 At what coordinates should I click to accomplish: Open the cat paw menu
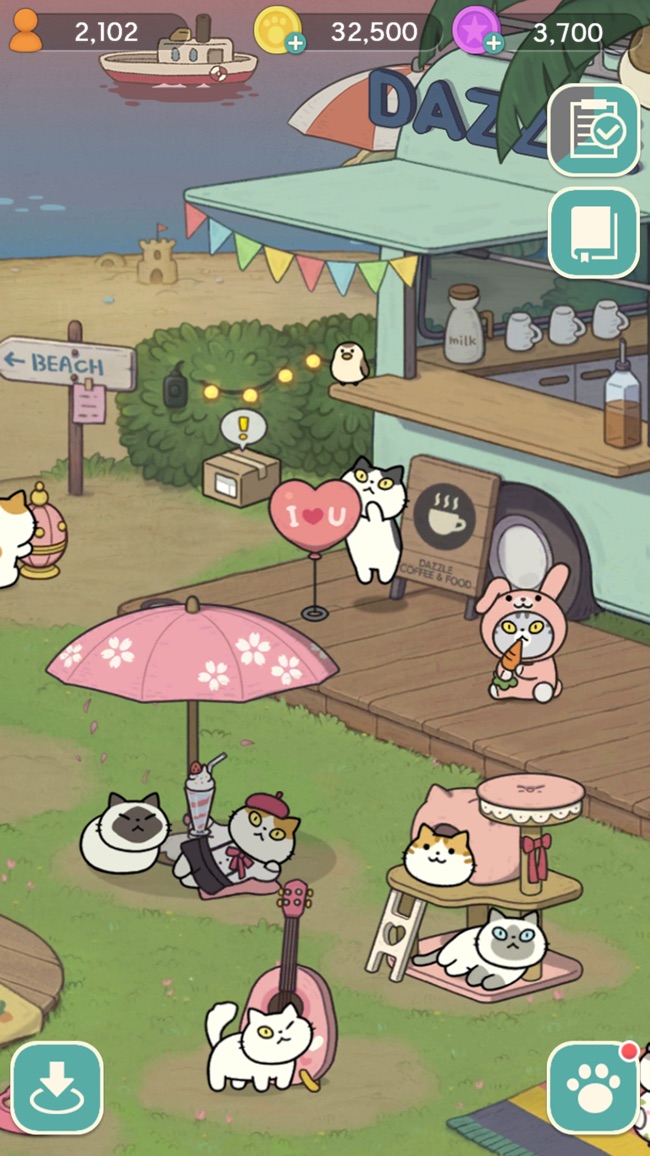(x=593, y=1087)
